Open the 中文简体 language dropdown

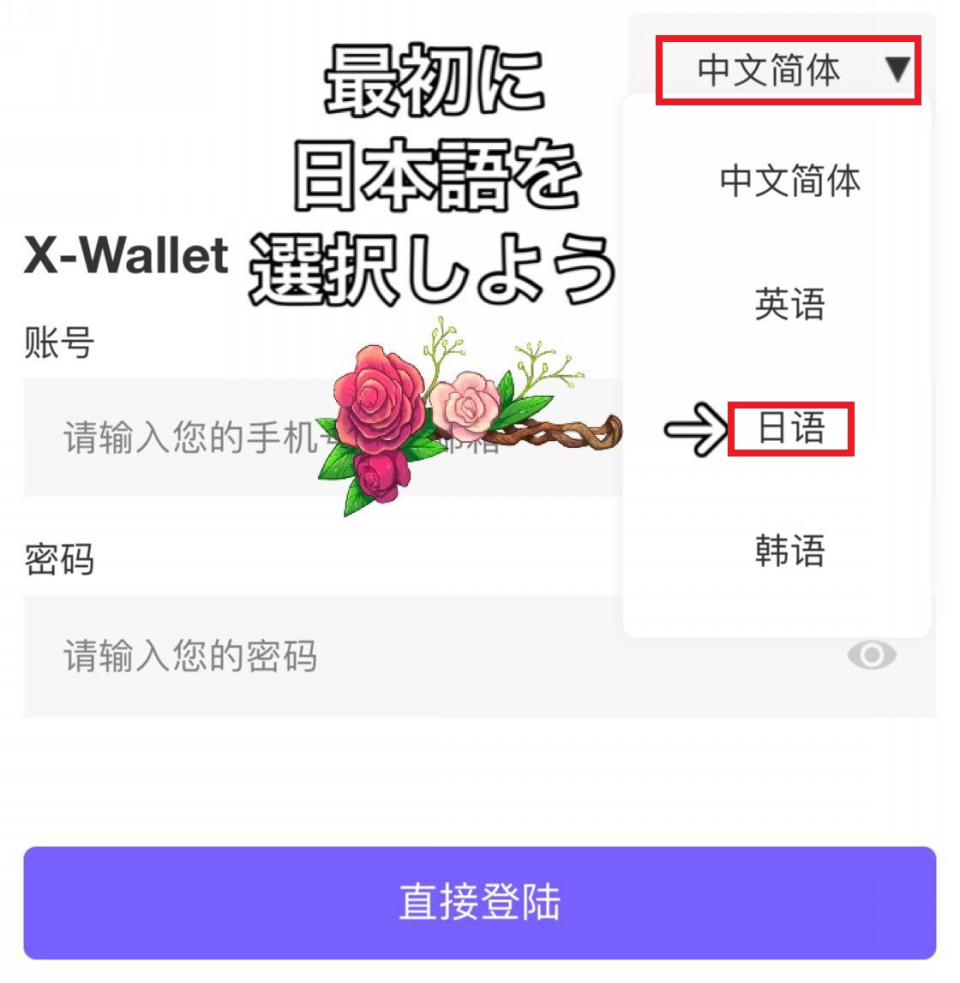(788, 70)
